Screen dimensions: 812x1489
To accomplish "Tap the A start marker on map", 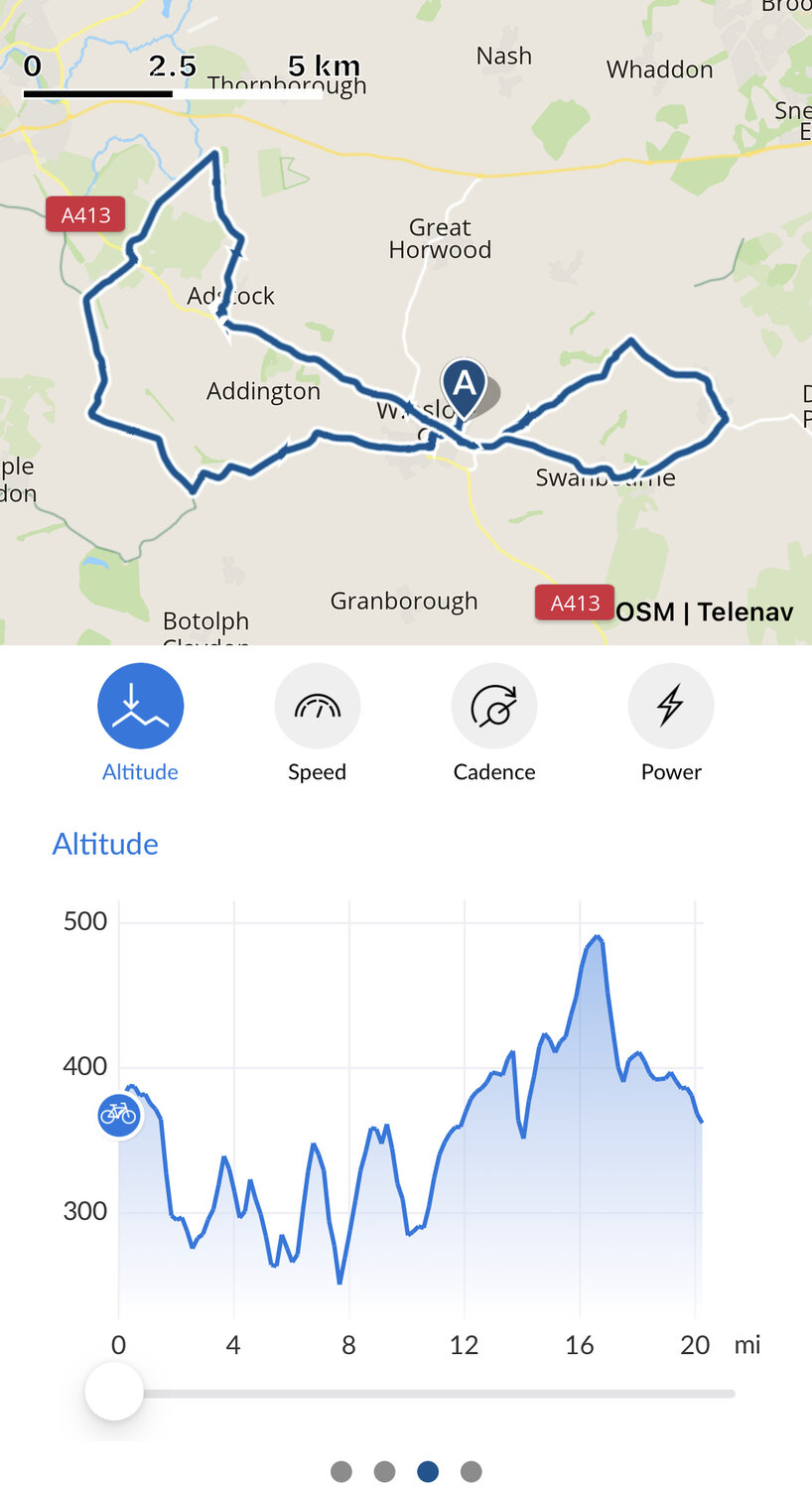I will 464,384.
